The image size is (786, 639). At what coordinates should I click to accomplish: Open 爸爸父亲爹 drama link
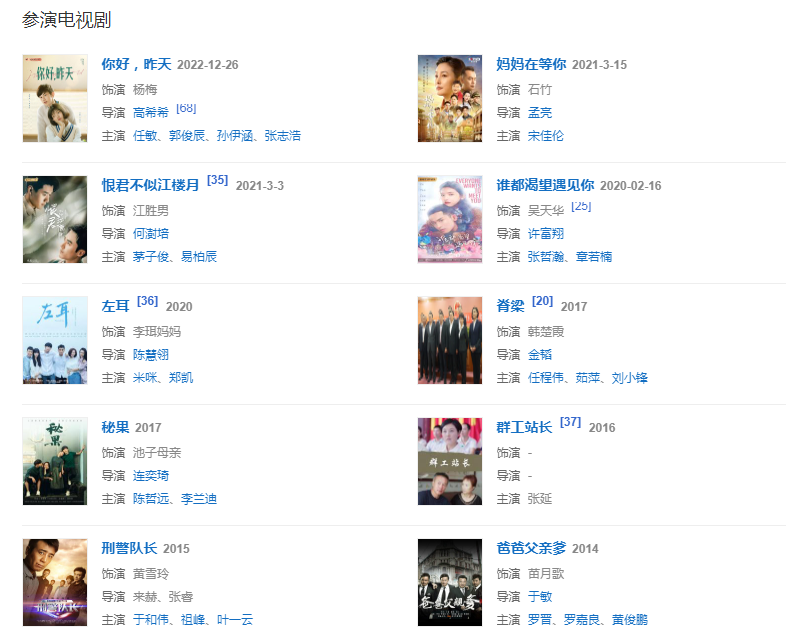(x=531, y=548)
